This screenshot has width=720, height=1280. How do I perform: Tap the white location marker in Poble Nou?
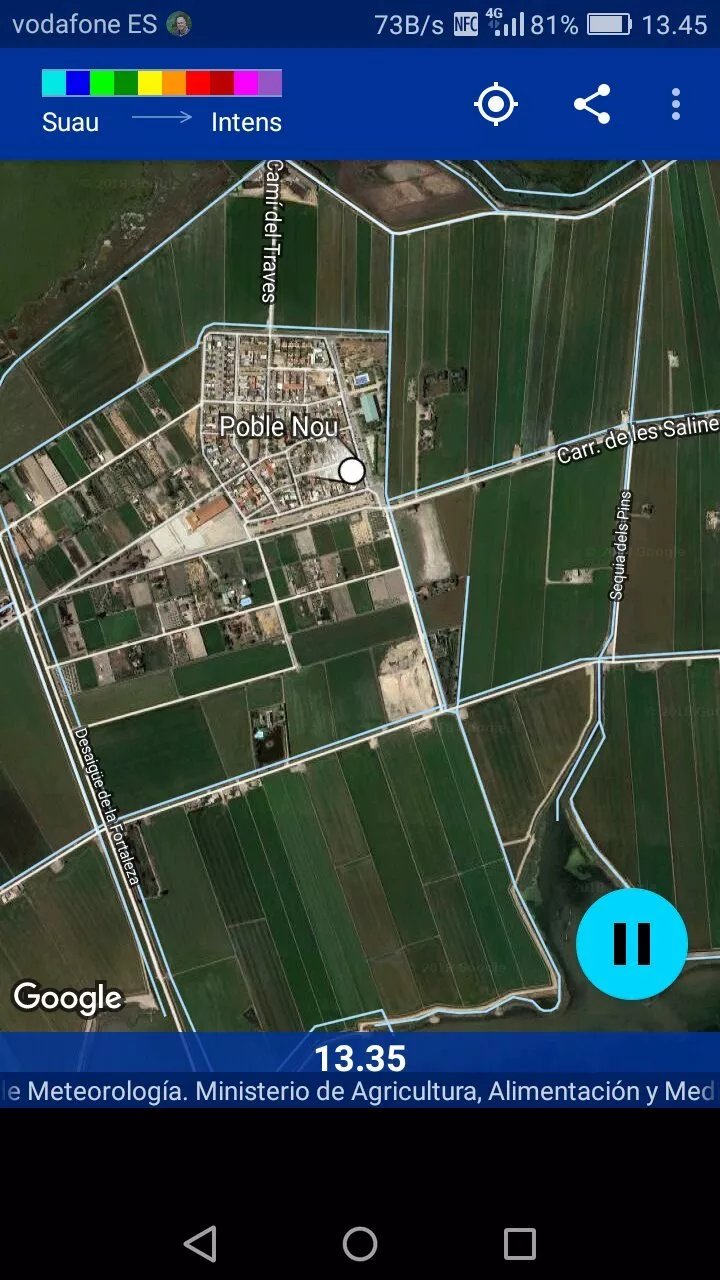click(351, 471)
